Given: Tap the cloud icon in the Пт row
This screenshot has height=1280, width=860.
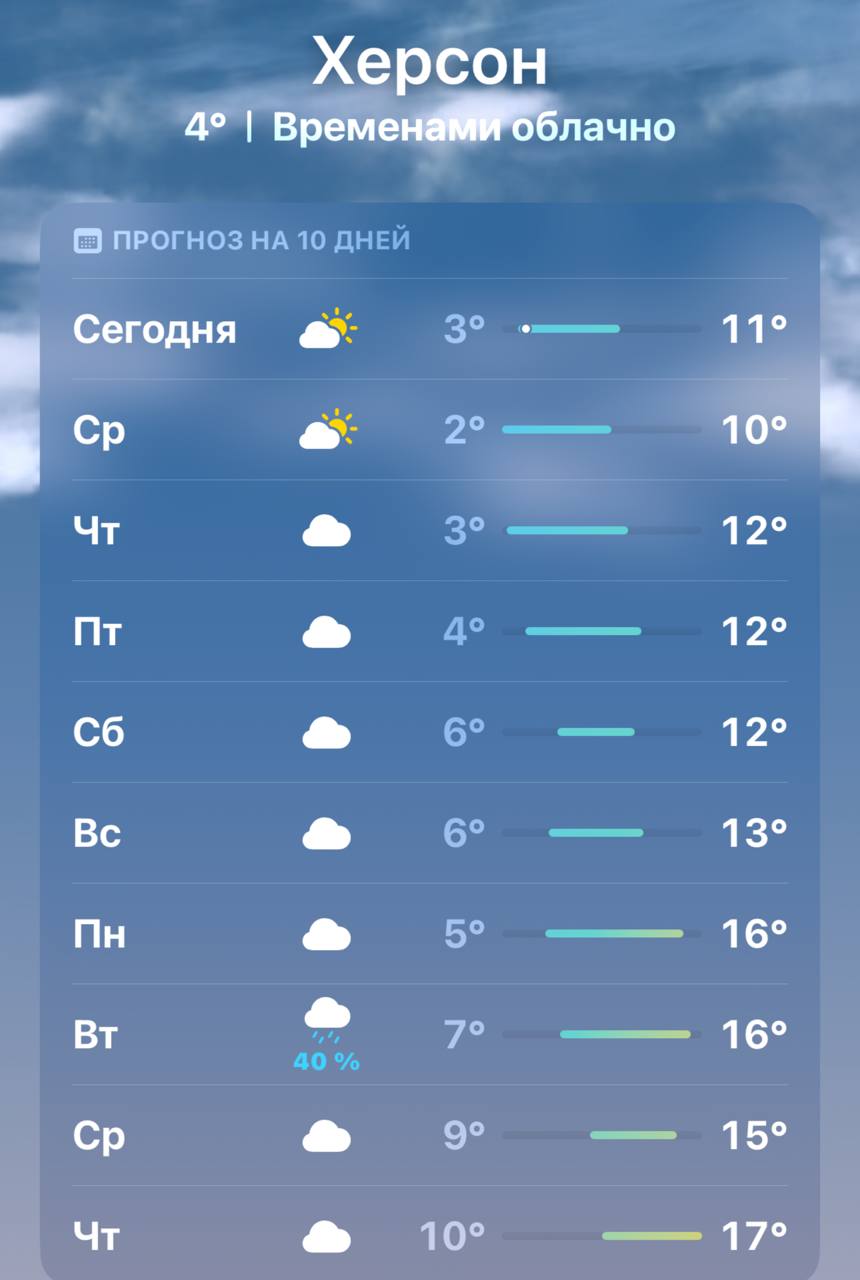Looking at the screenshot, I should click(326, 630).
